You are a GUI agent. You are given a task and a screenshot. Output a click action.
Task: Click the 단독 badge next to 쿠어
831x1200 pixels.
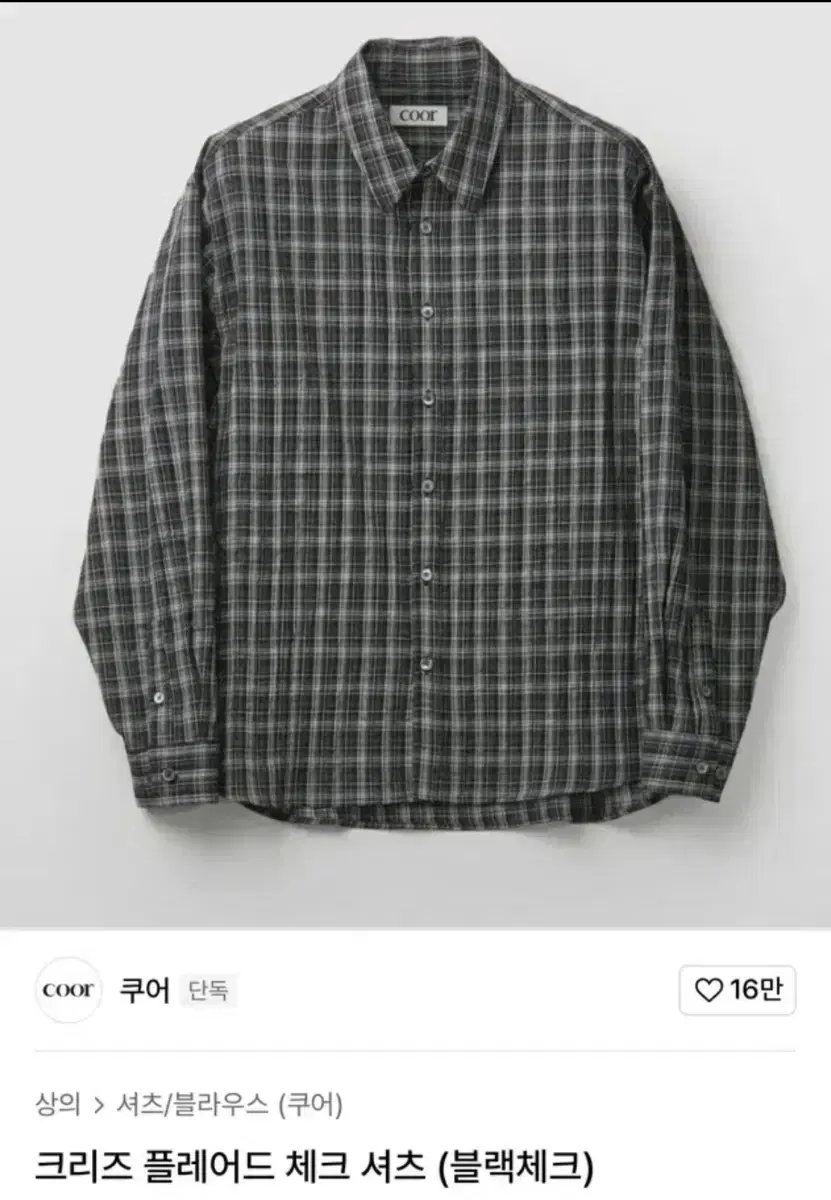(x=203, y=988)
